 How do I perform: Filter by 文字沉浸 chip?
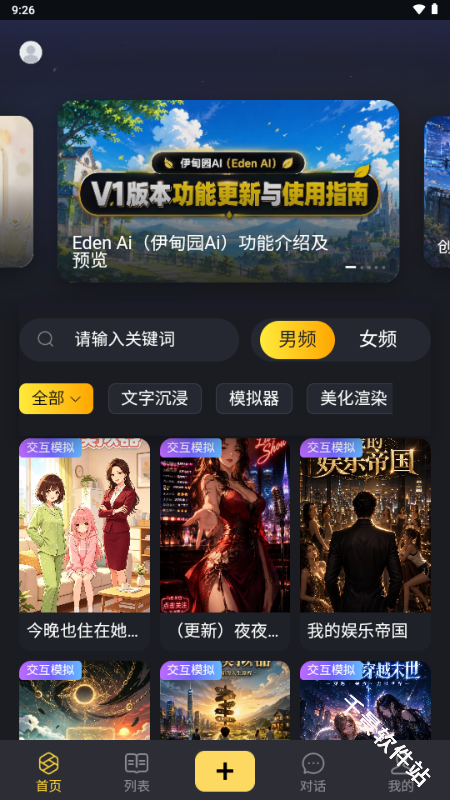click(x=155, y=398)
